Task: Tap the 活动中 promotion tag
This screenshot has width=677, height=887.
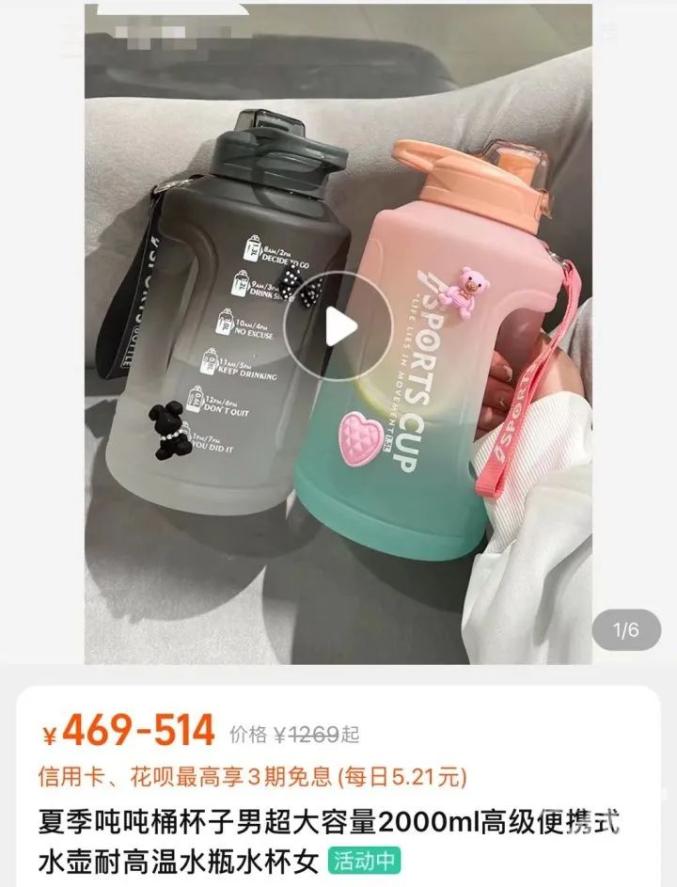Action: pos(367,859)
